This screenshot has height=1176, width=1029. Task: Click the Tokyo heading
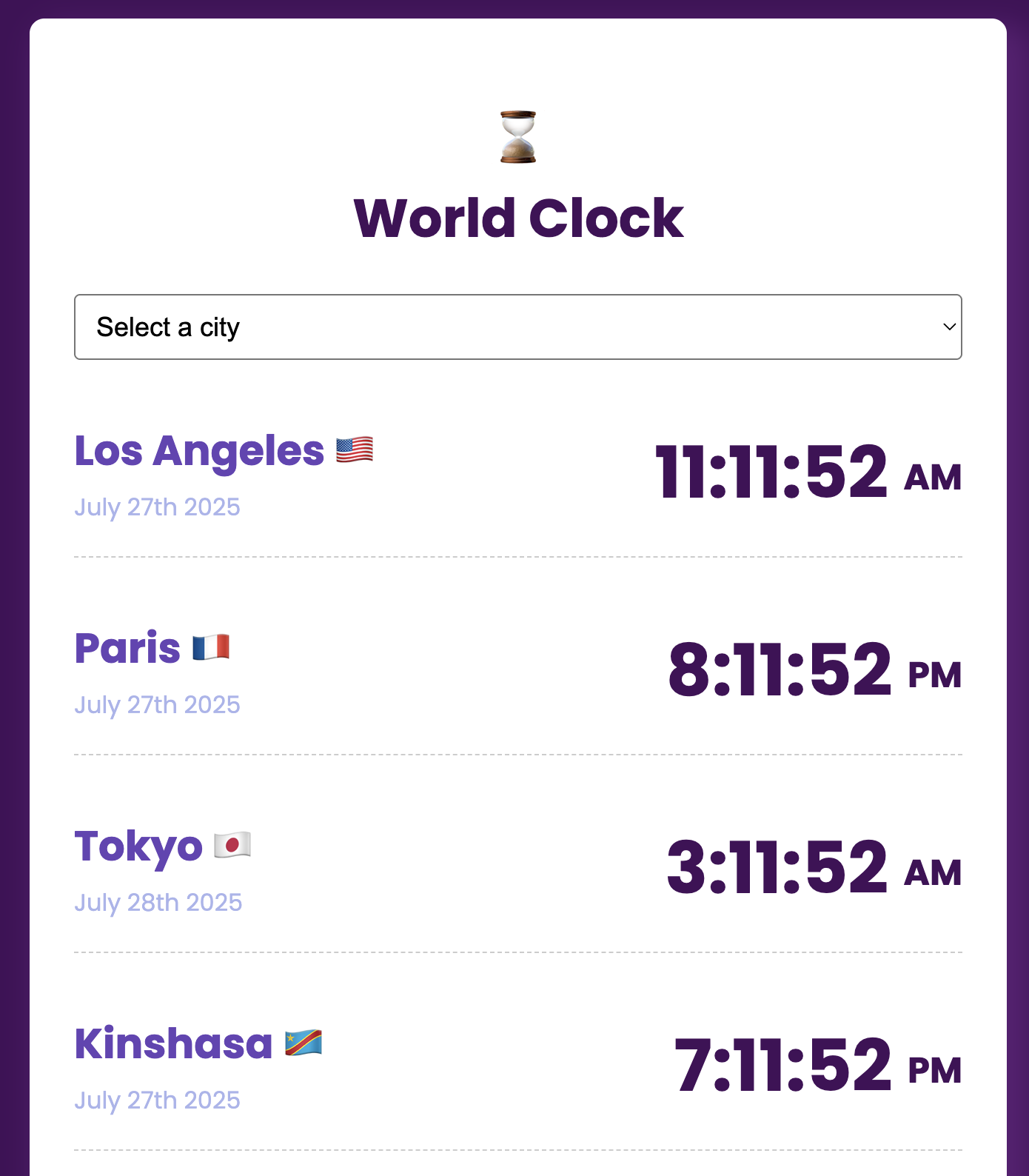tap(138, 846)
